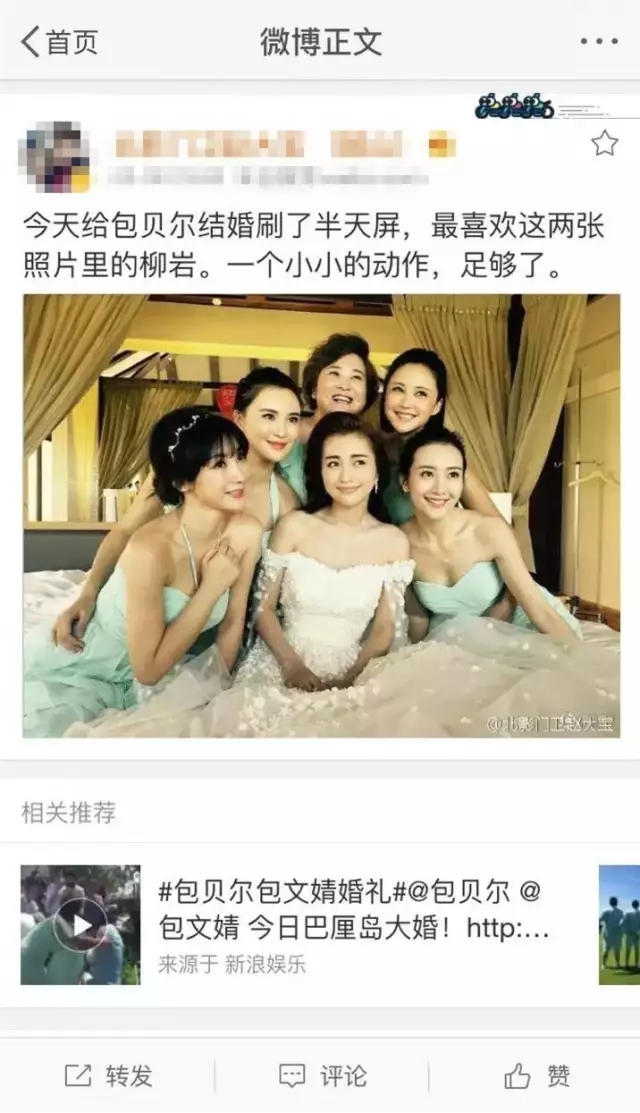
Task: View the wedding photo in full screen
Action: [x=321, y=516]
